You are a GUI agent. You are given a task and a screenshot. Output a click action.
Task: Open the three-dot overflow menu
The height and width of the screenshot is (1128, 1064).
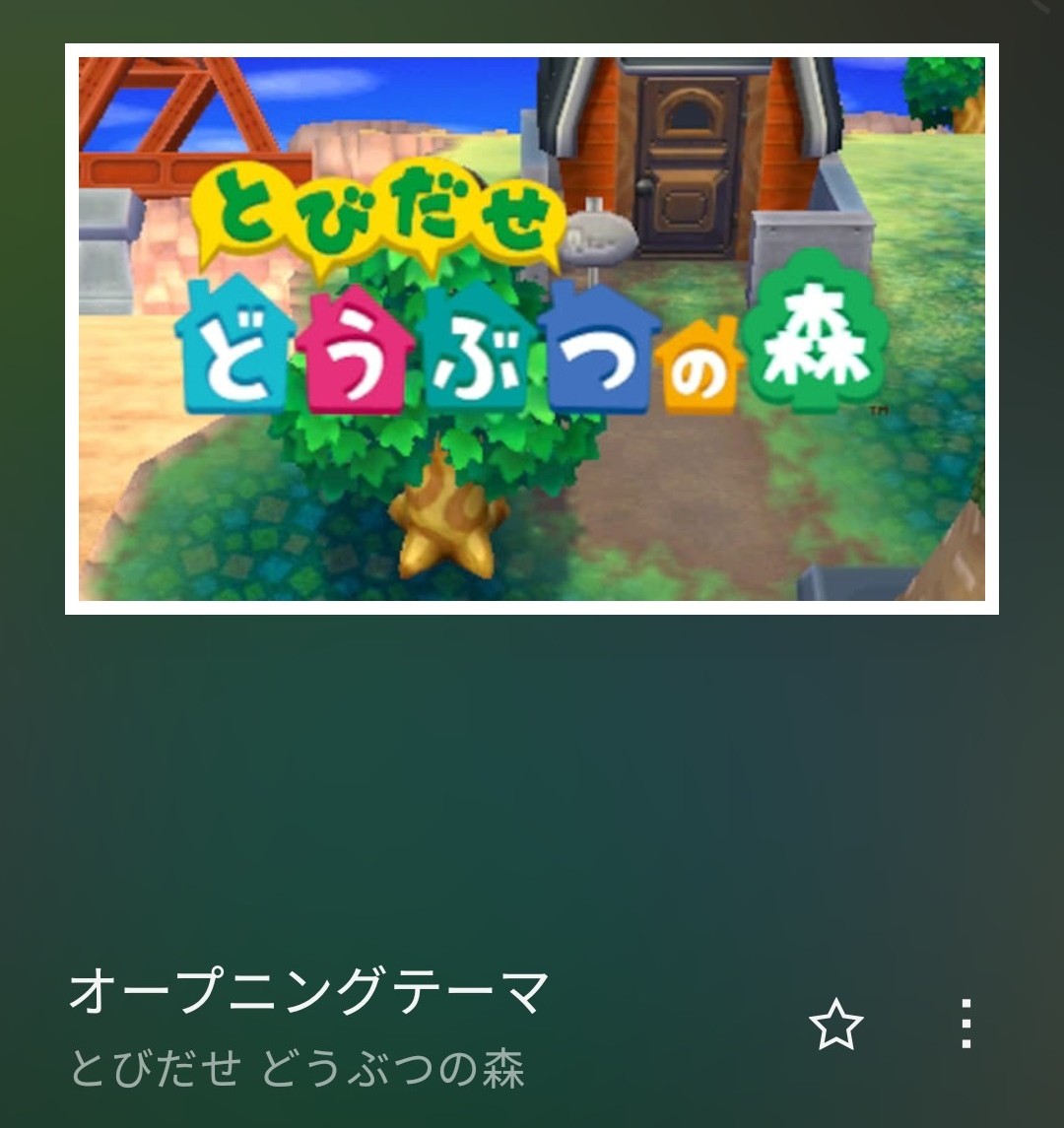[x=965, y=1024]
